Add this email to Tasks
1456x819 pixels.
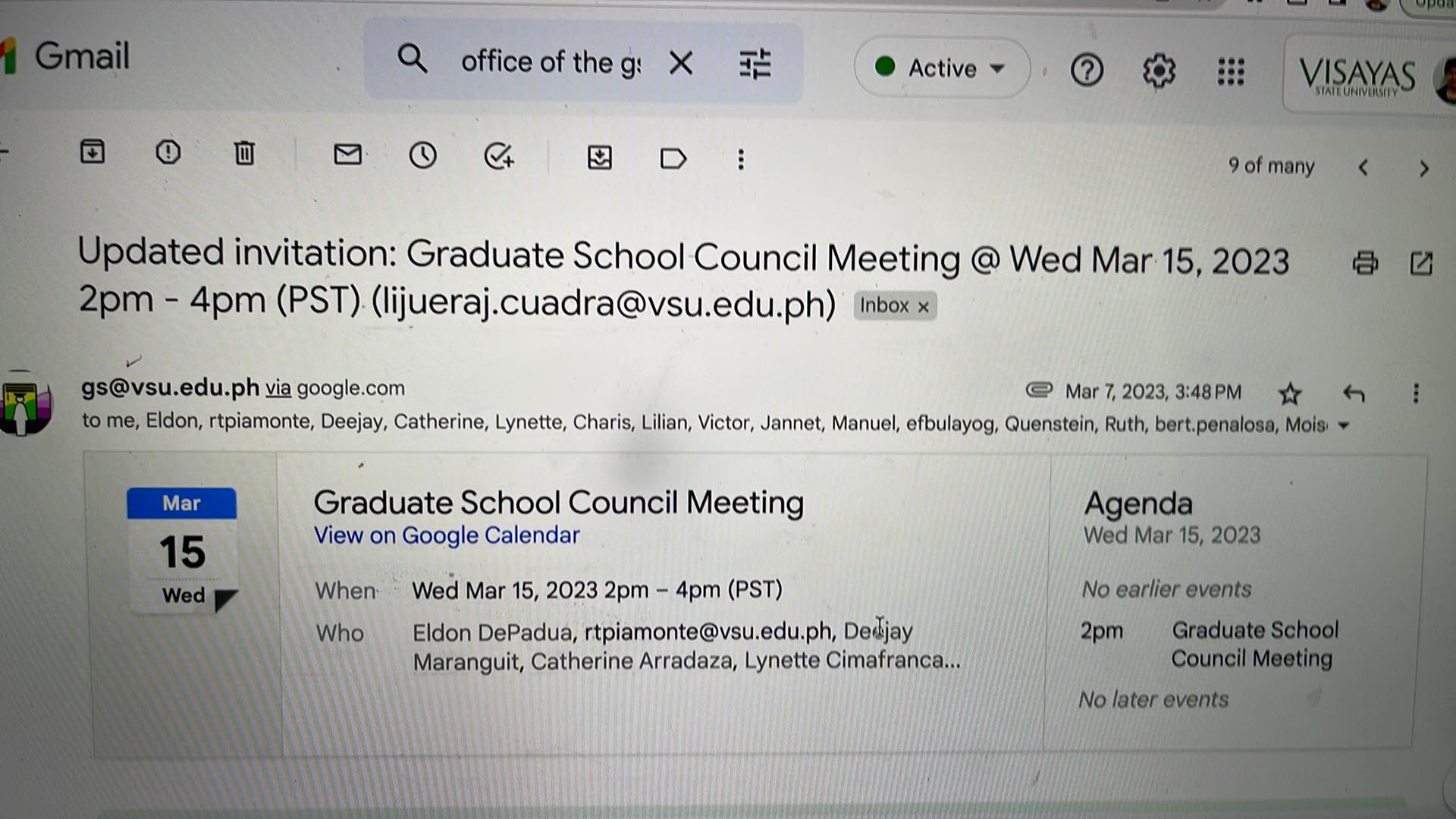coord(498,156)
